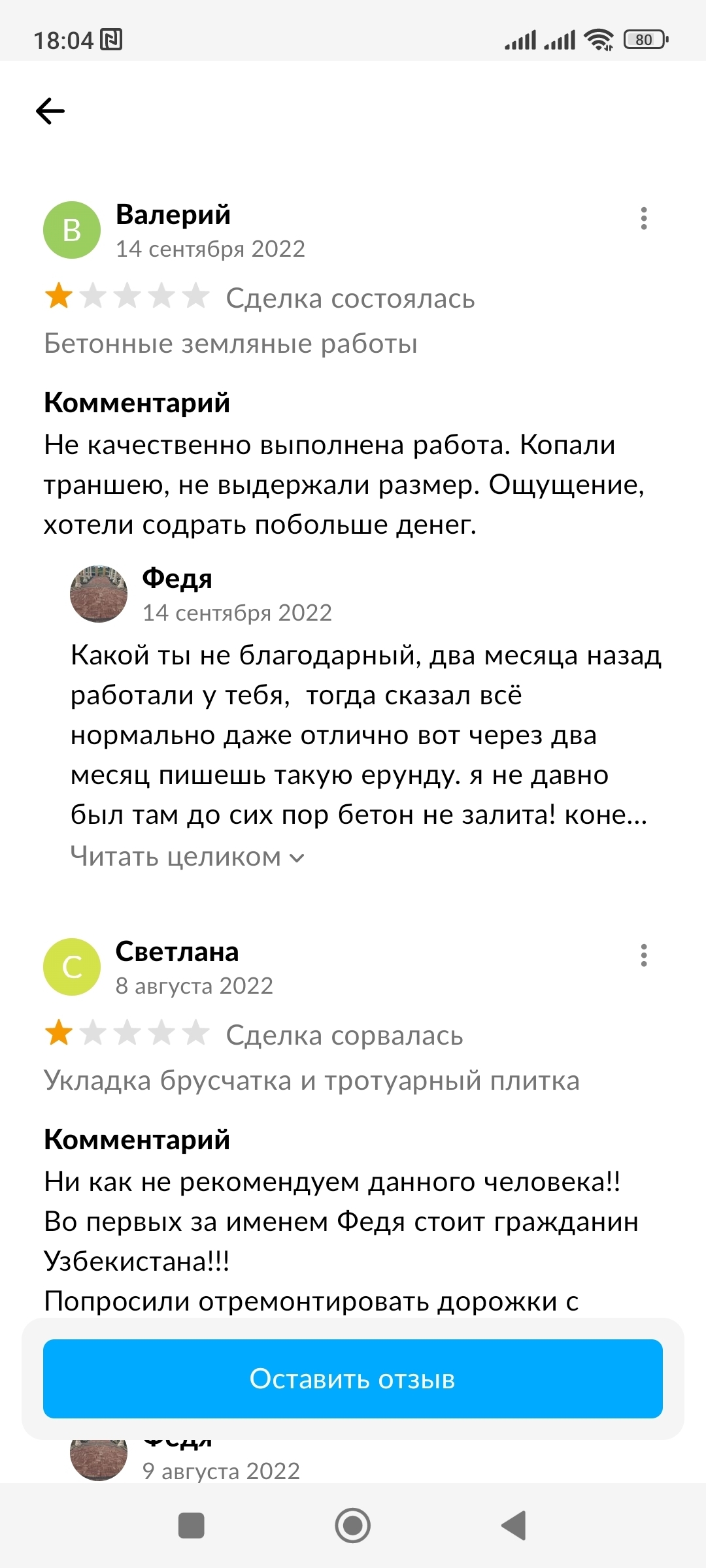
Task: Go back using the top arrow
Action: pos(50,111)
